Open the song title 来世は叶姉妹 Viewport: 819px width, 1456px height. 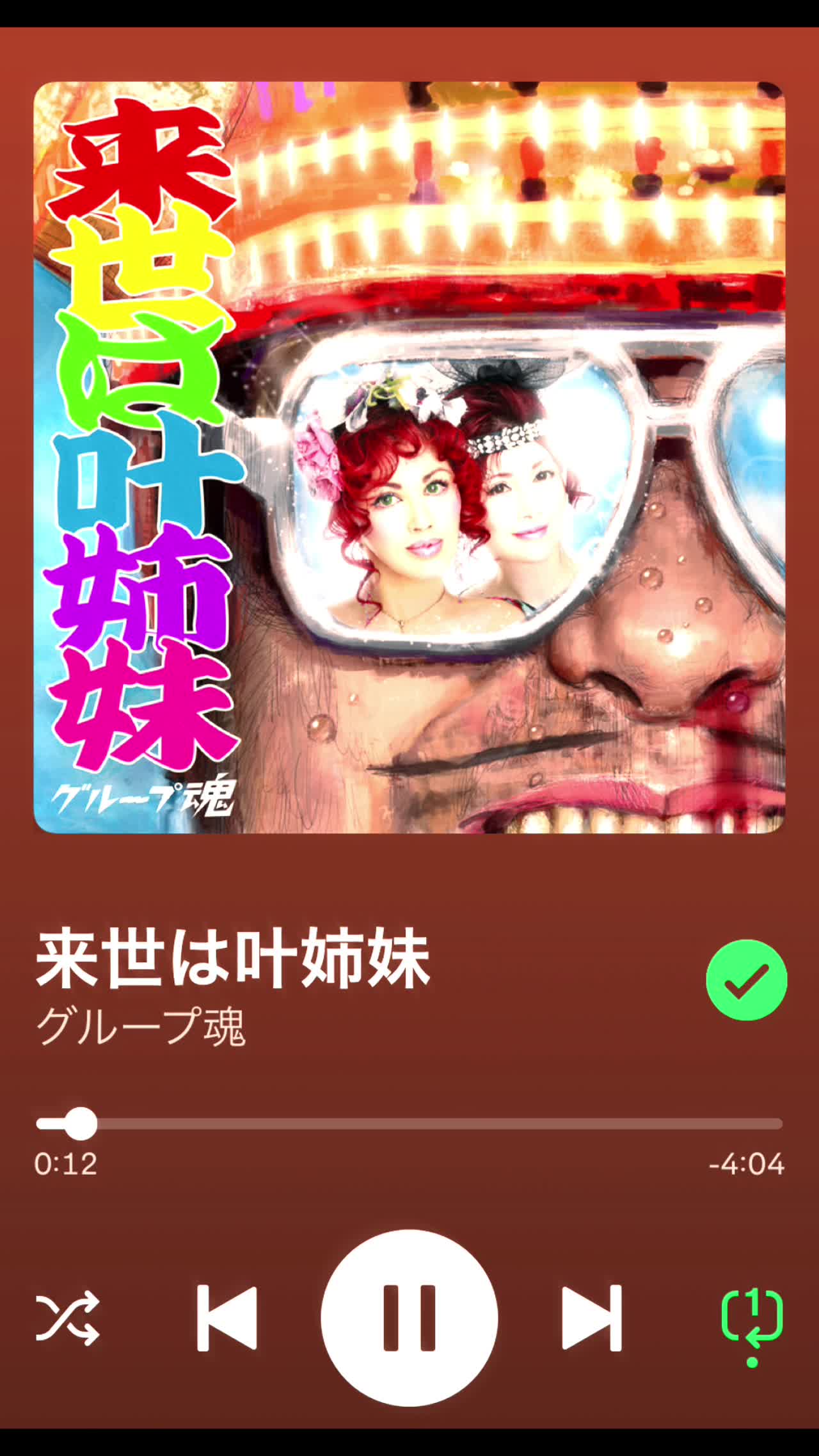tap(234, 959)
